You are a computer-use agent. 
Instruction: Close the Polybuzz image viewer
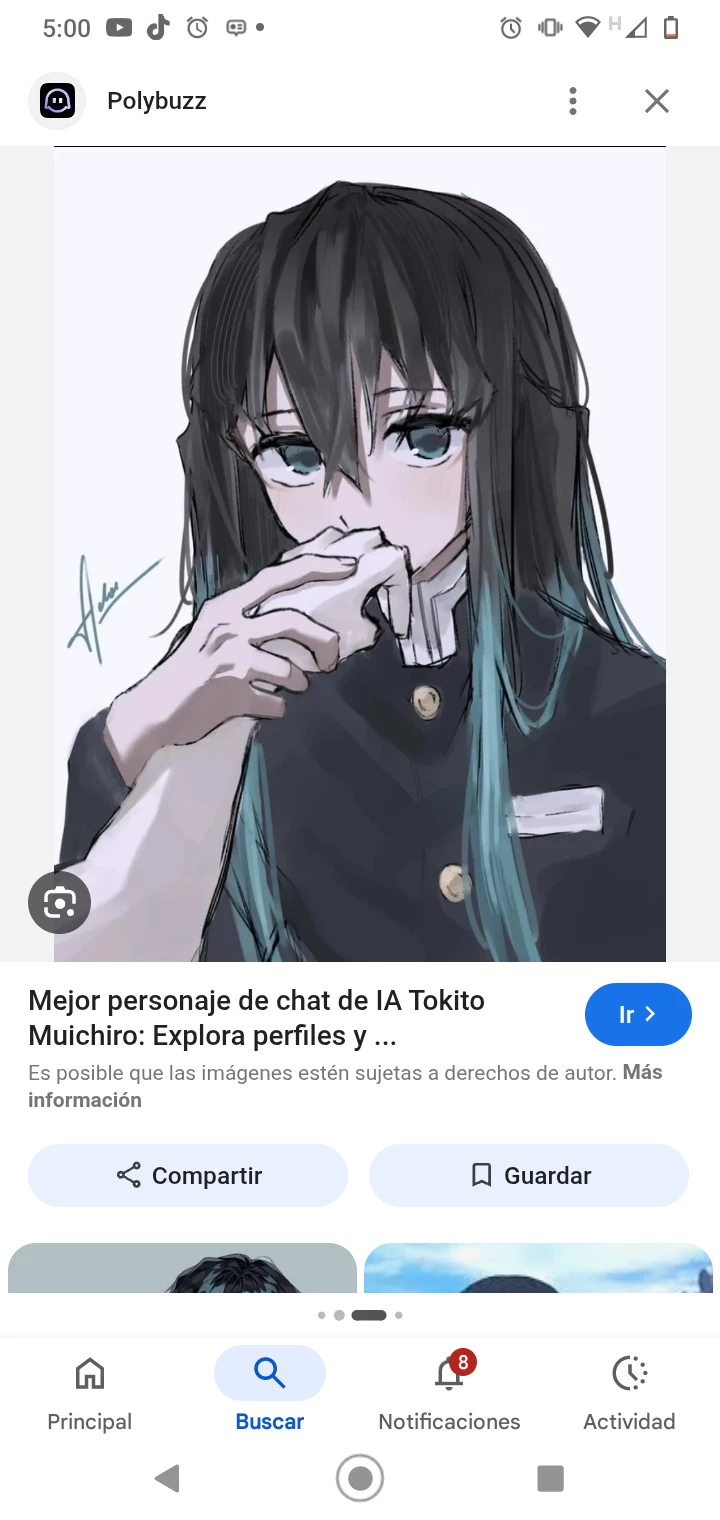coord(656,101)
